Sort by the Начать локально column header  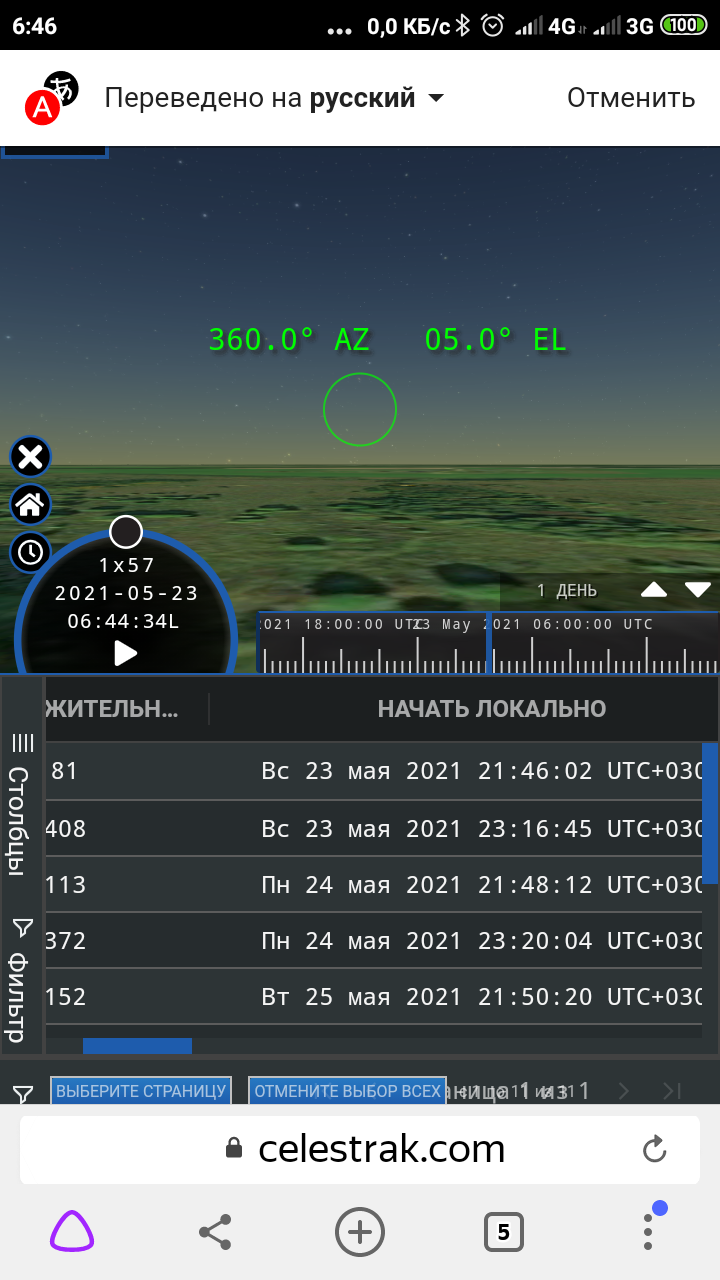click(491, 709)
